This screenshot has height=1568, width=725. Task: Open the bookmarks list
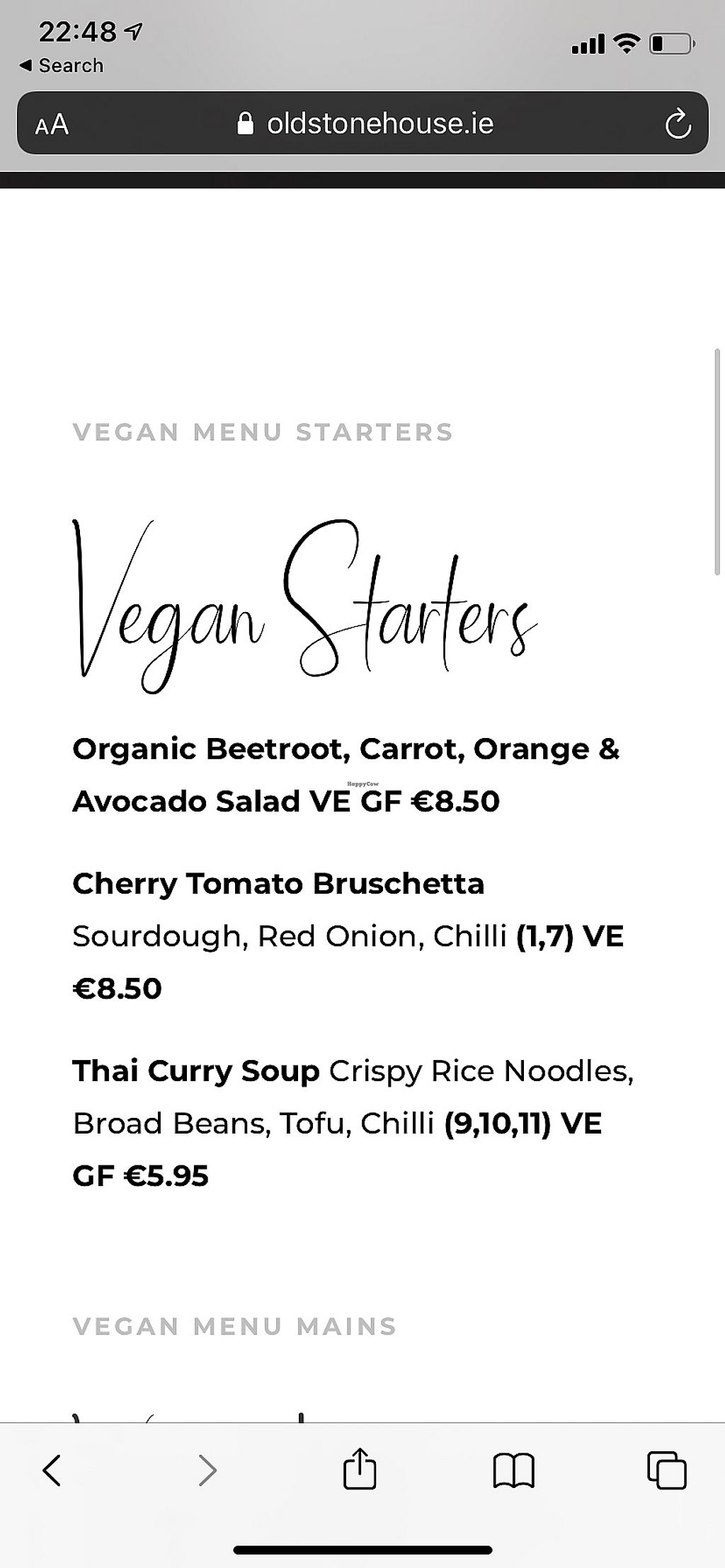[513, 1471]
